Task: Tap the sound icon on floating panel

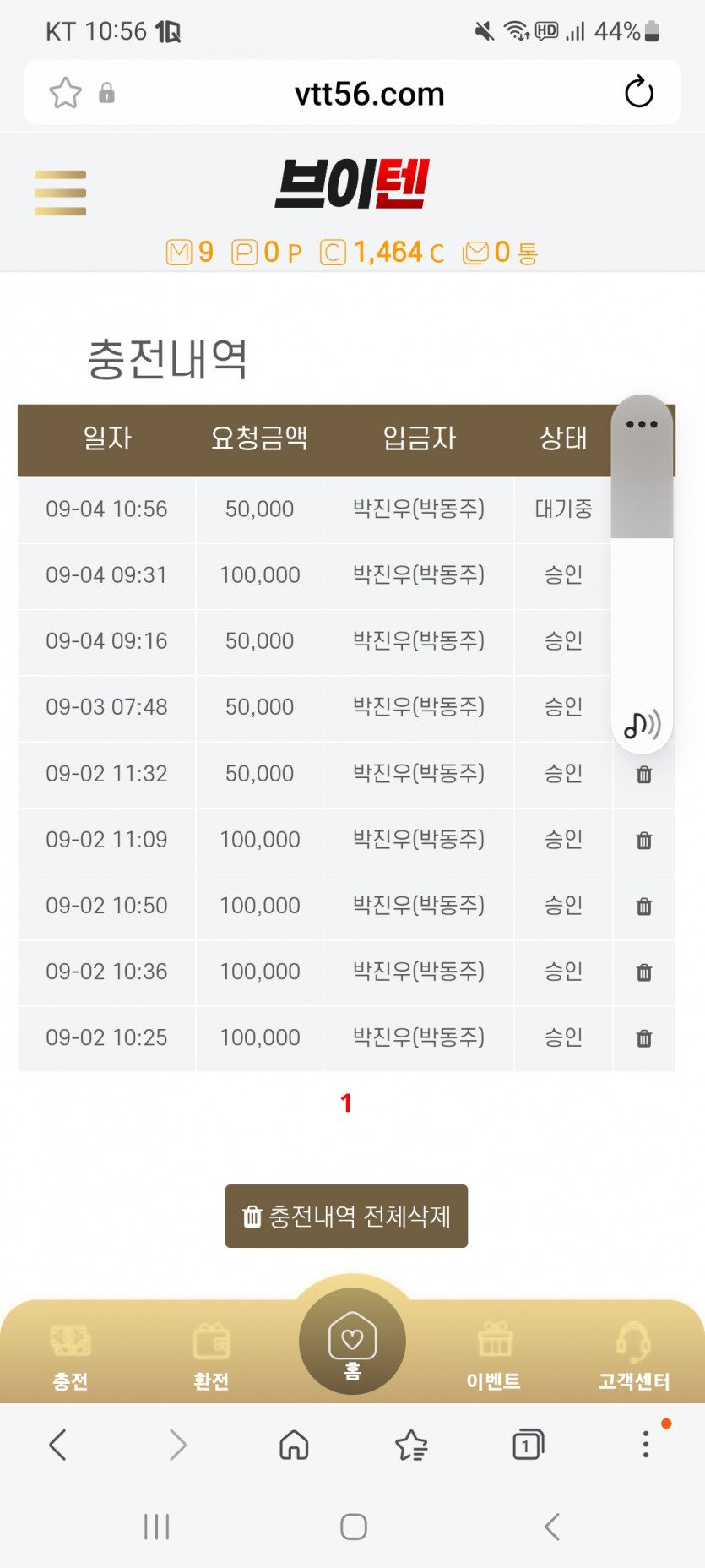Action: (x=642, y=724)
